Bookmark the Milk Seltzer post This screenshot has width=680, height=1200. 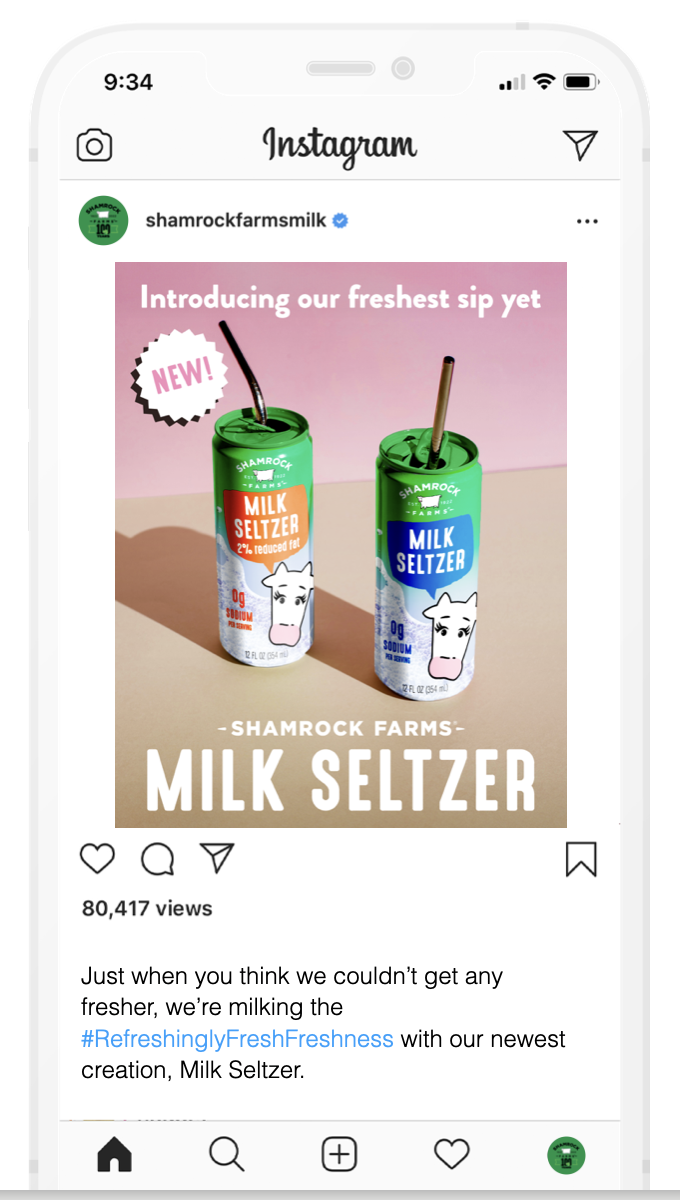pos(581,859)
